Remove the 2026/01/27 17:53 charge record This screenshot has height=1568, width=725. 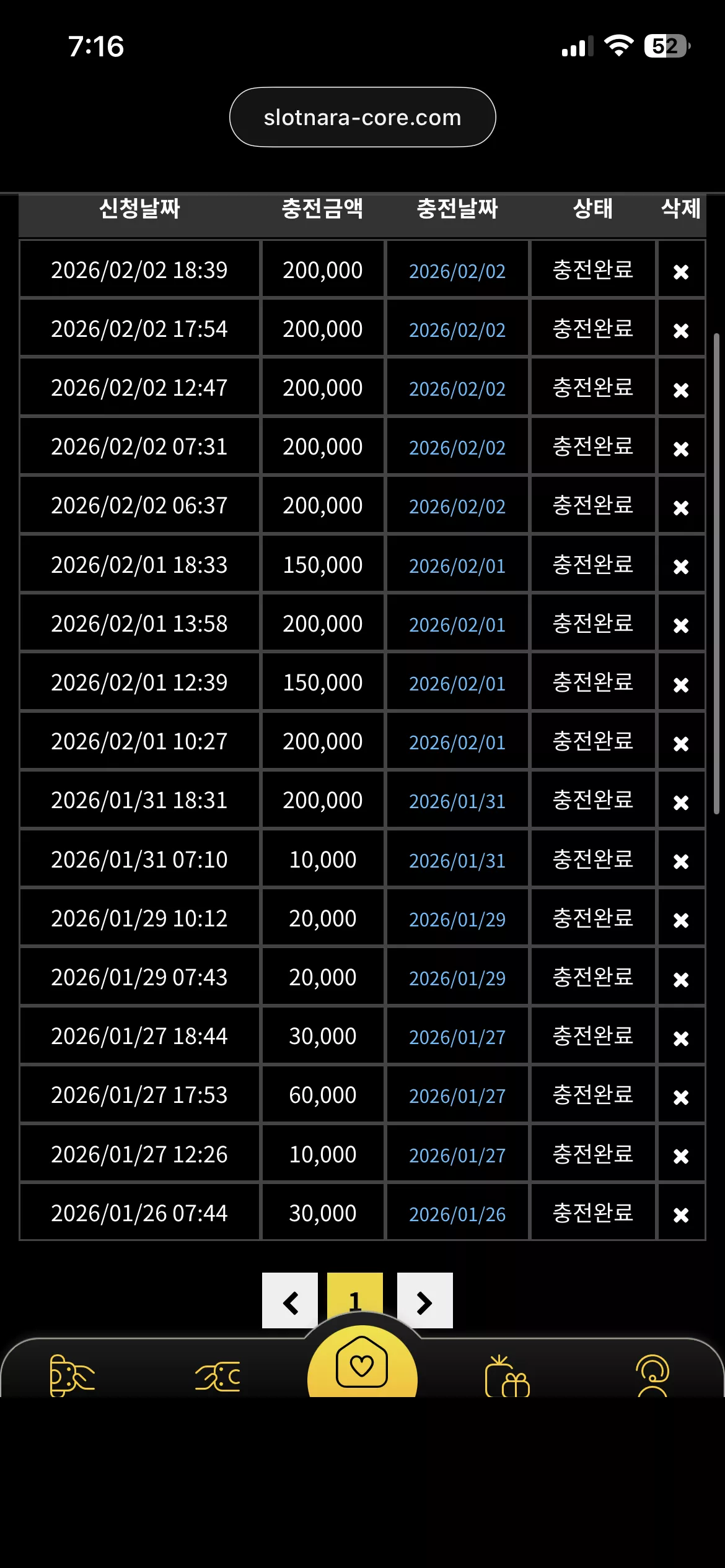(x=681, y=1097)
